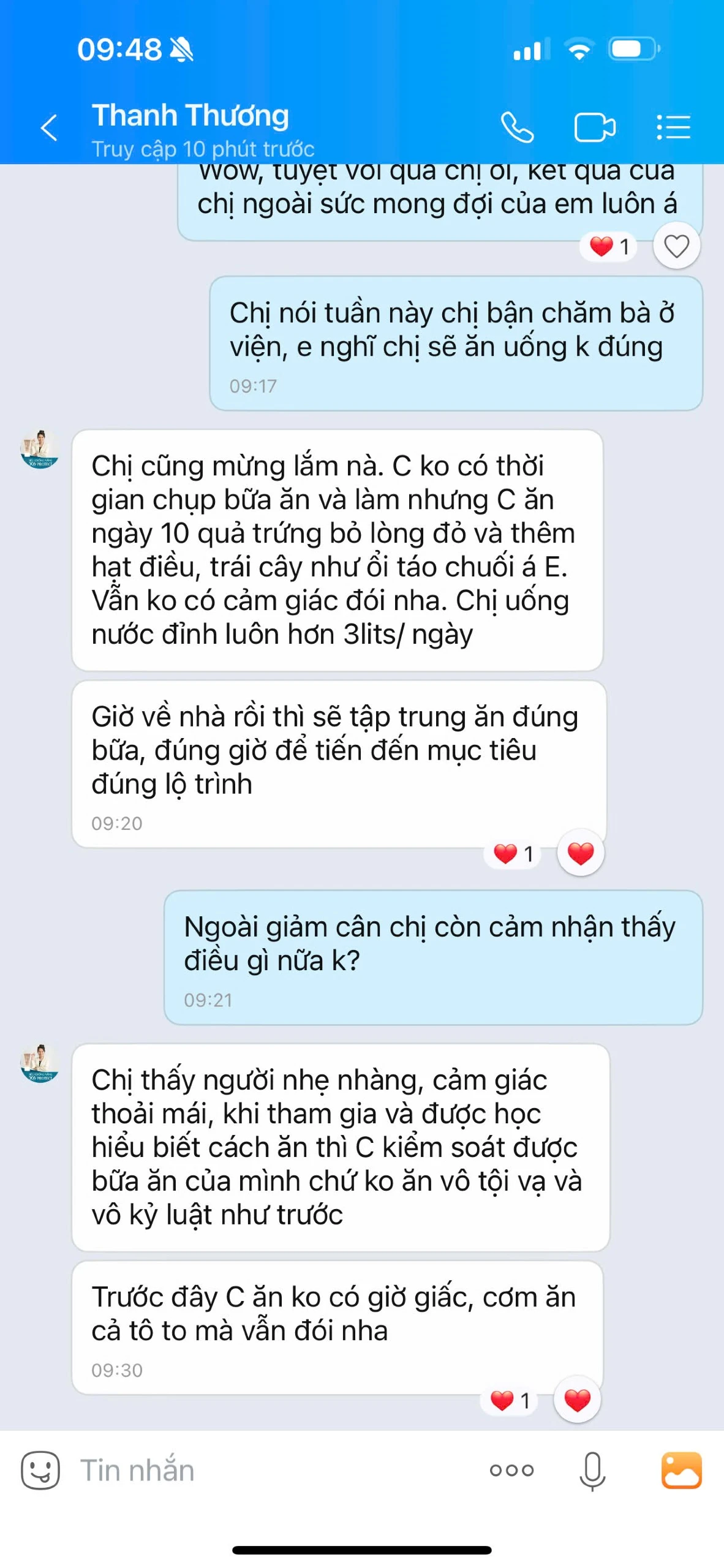724x1568 pixels.
Task: Select the 'Chị cũng mừng lắm' message bubble
Action: coord(336,551)
